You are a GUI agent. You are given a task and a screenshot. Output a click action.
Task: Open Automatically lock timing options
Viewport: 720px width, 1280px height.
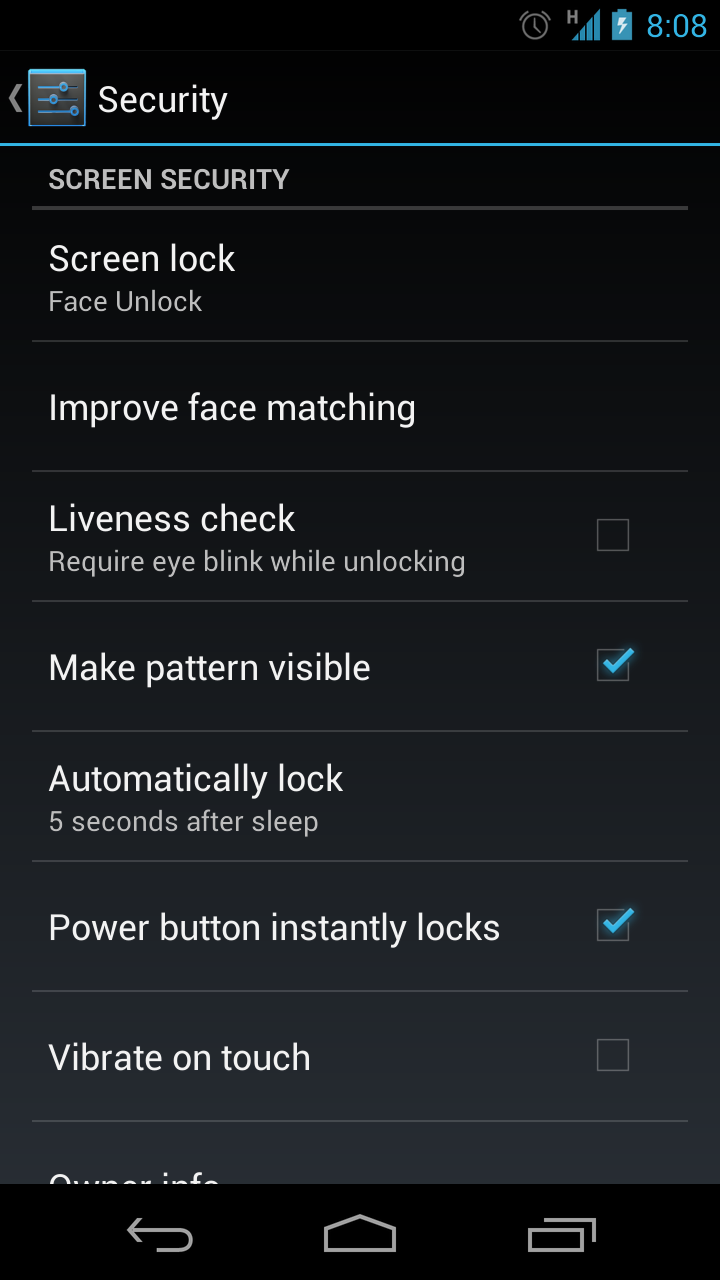pyautogui.click(x=360, y=797)
